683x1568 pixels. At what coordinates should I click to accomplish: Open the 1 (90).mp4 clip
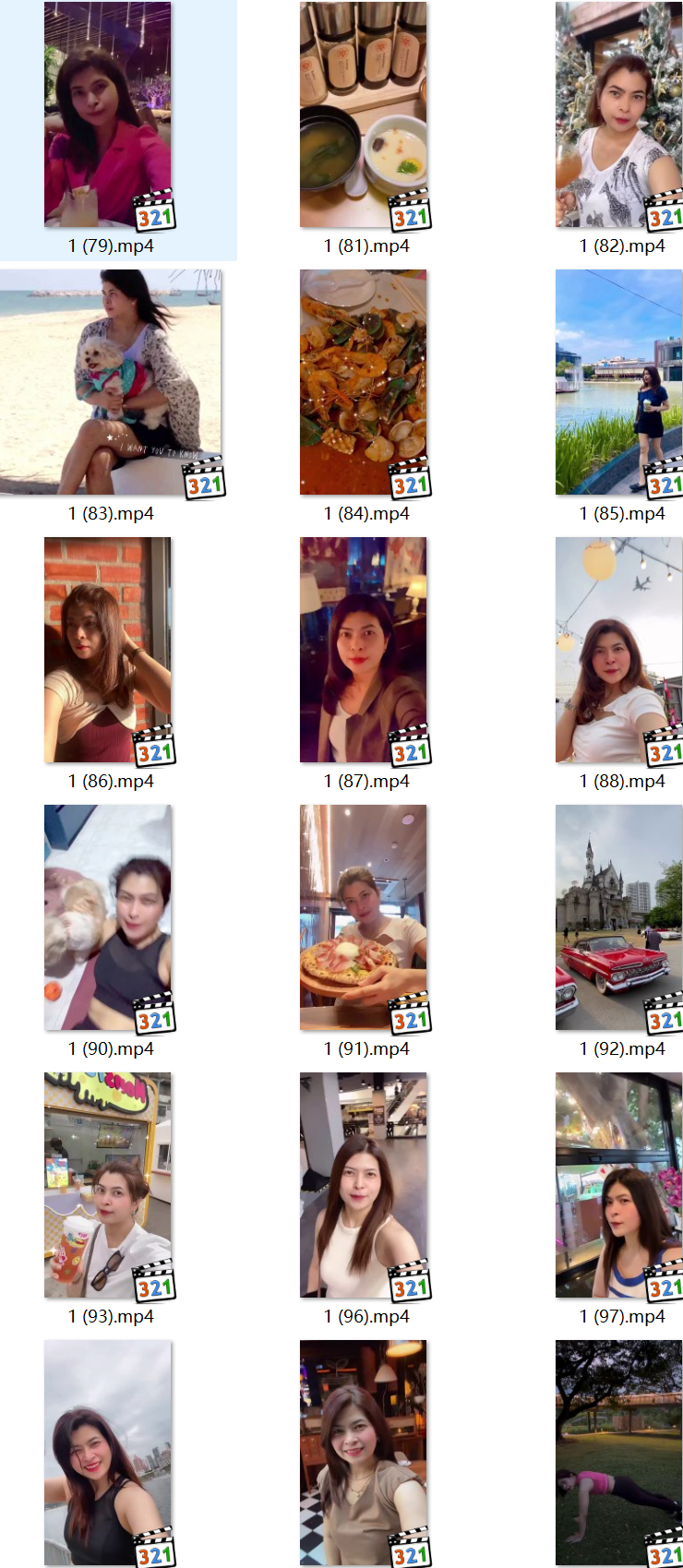[x=108, y=918]
